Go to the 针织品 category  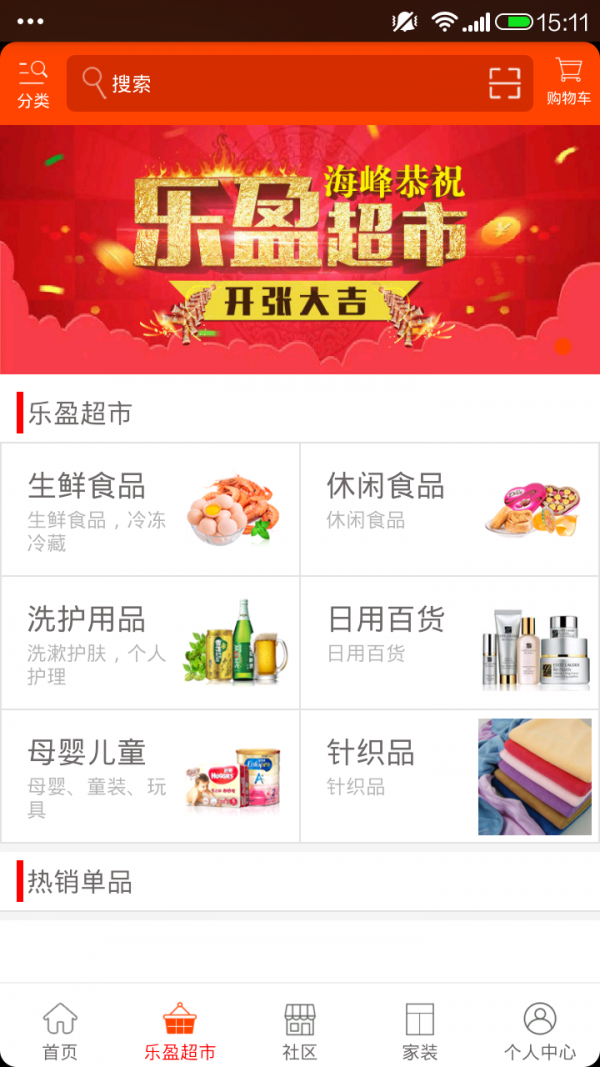(x=450, y=776)
